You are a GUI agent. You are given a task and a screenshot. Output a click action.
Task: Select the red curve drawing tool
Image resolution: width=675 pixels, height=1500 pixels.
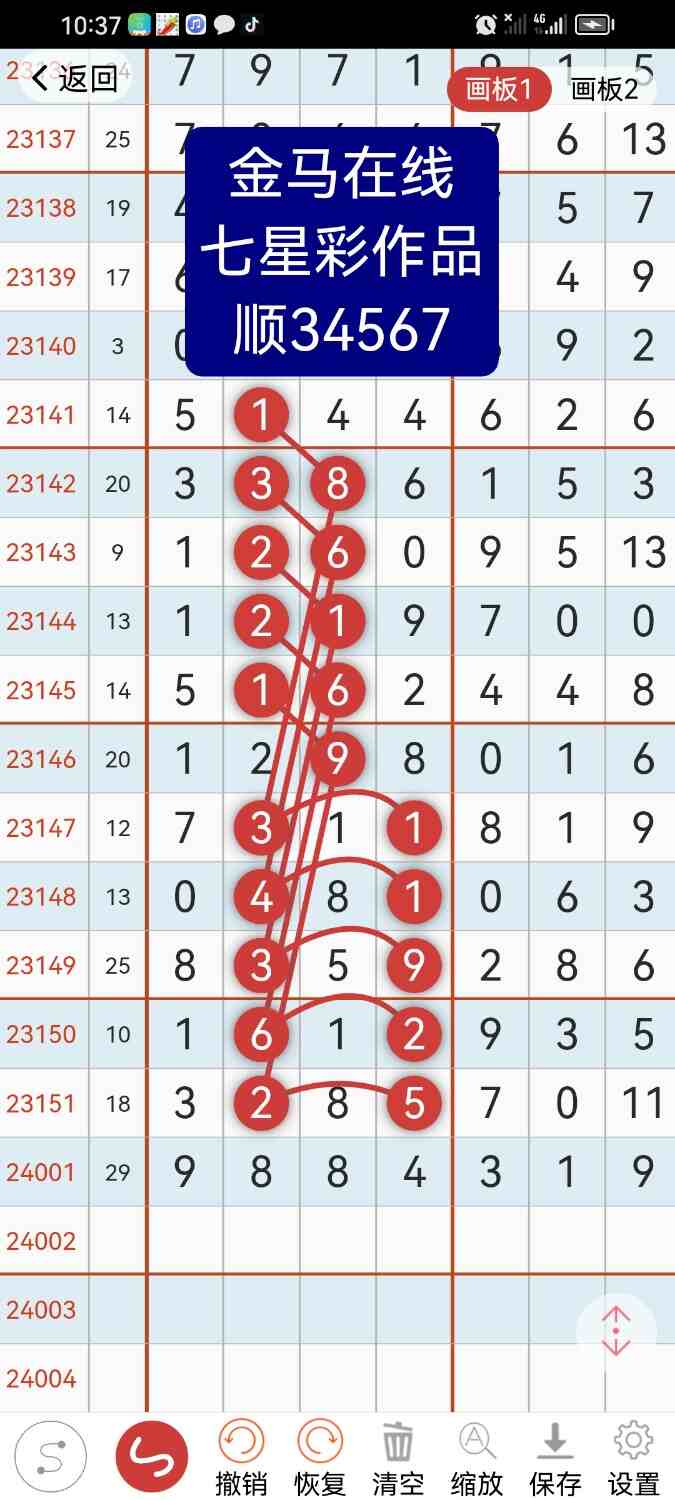[152, 1457]
